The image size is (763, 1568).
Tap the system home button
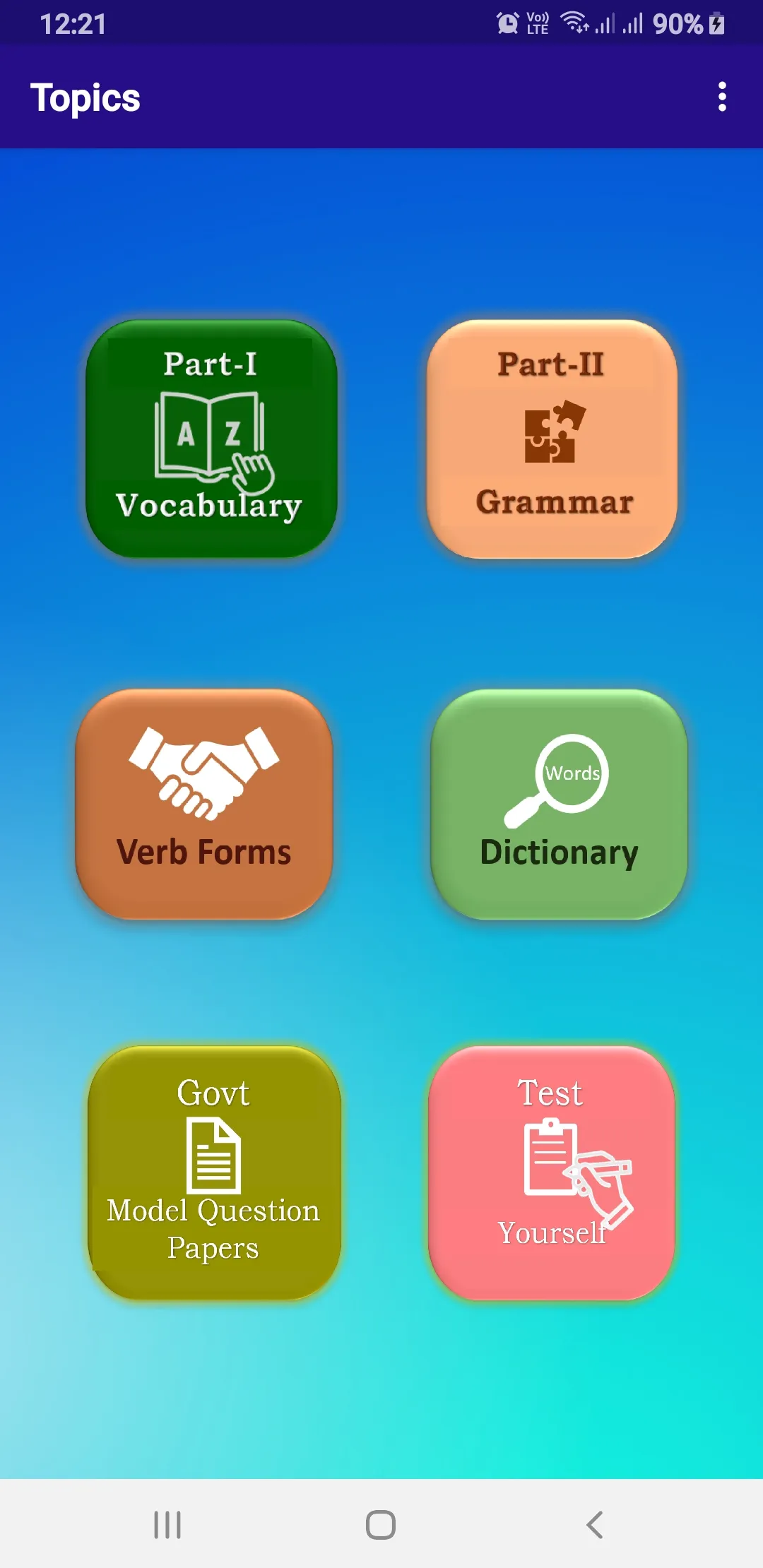(x=381, y=1524)
